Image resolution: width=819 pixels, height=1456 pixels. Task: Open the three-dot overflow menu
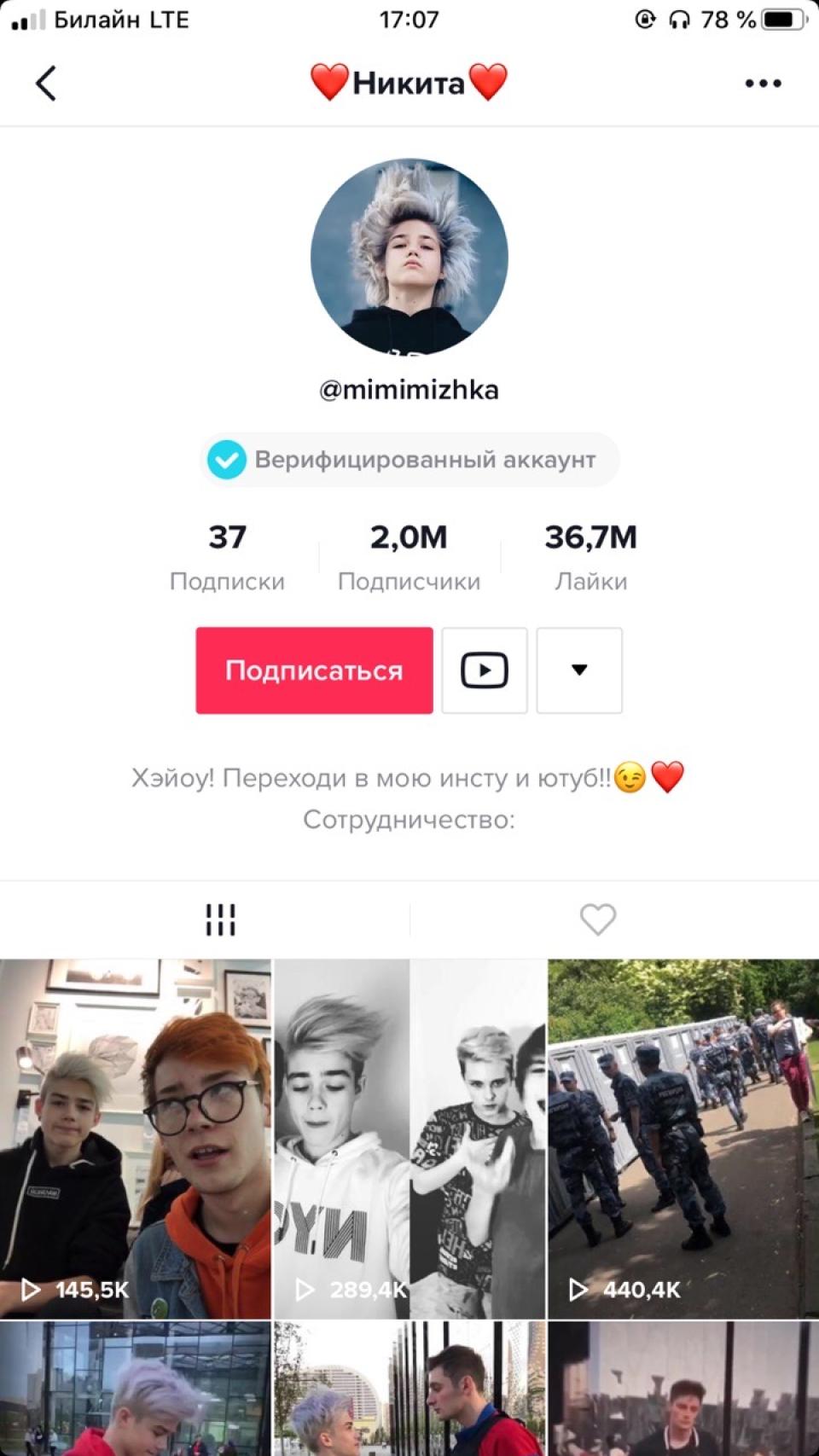click(762, 84)
